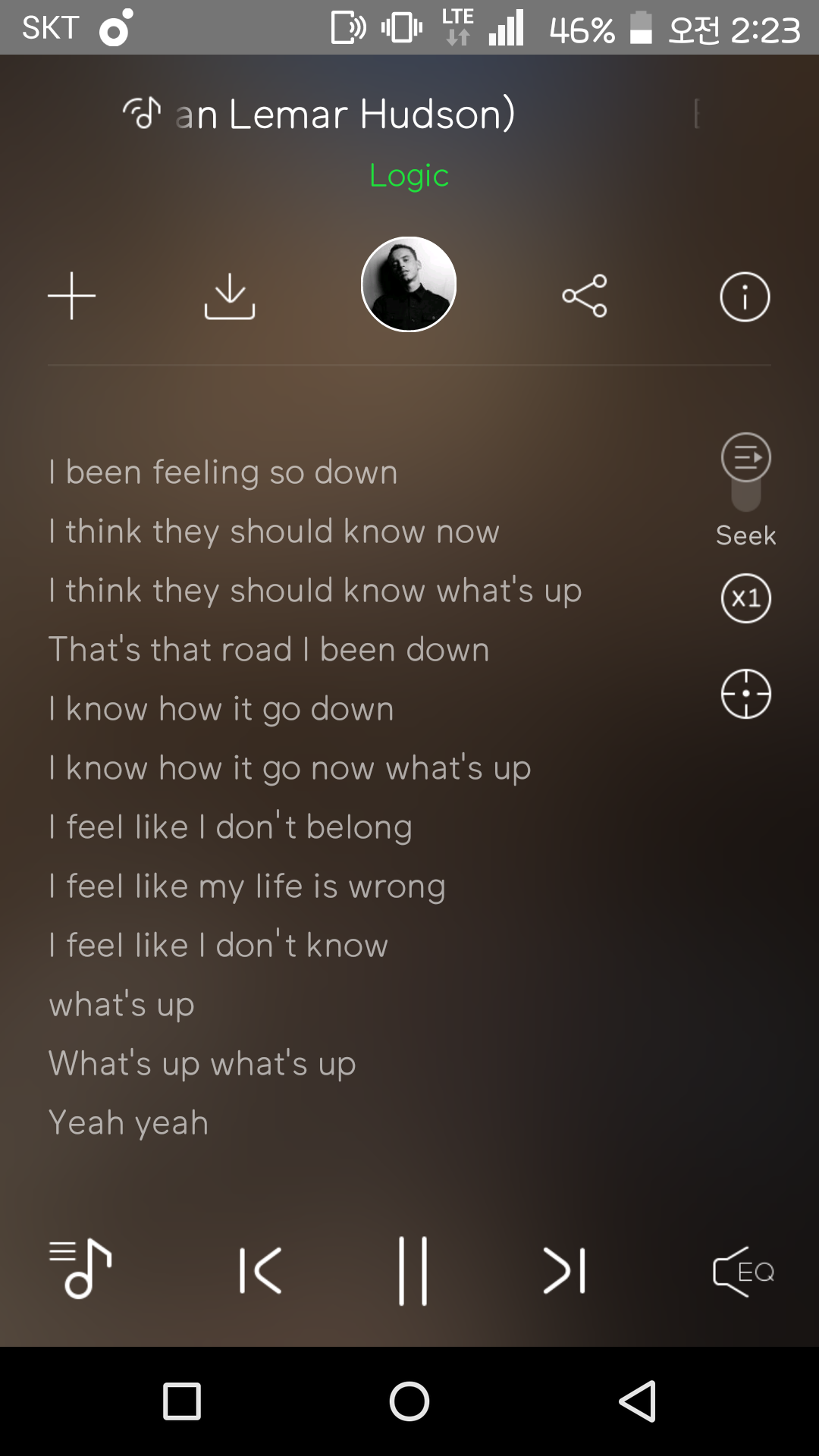The width and height of the screenshot is (819, 1456).
Task: Tap the Seek lyrics toggle
Action: point(746,472)
